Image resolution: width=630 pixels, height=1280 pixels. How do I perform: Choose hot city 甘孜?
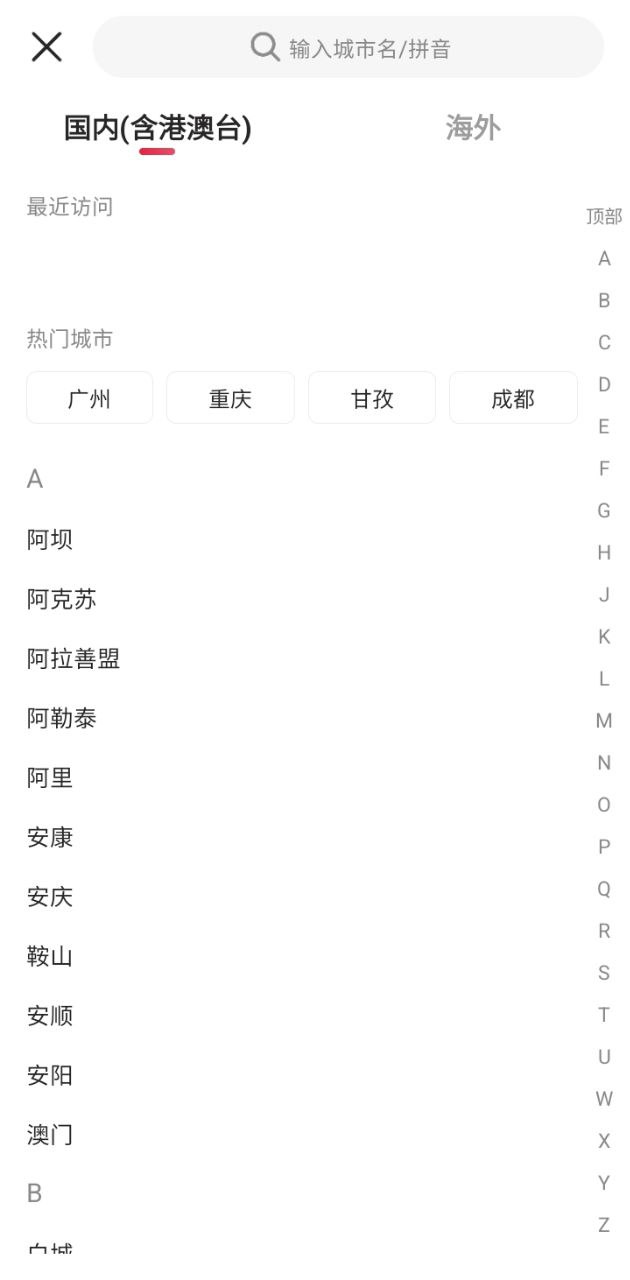pyautogui.click(x=372, y=399)
